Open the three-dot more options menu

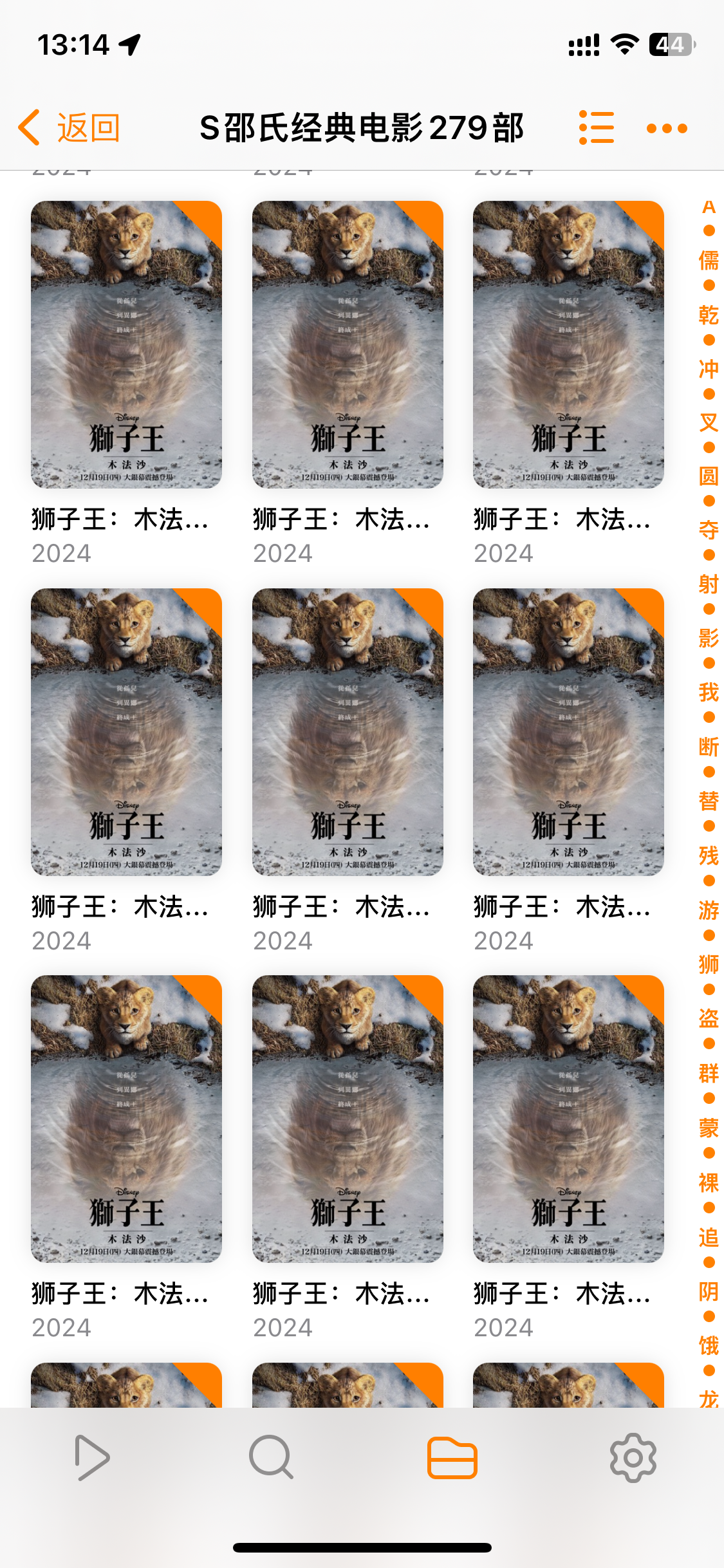[667, 128]
